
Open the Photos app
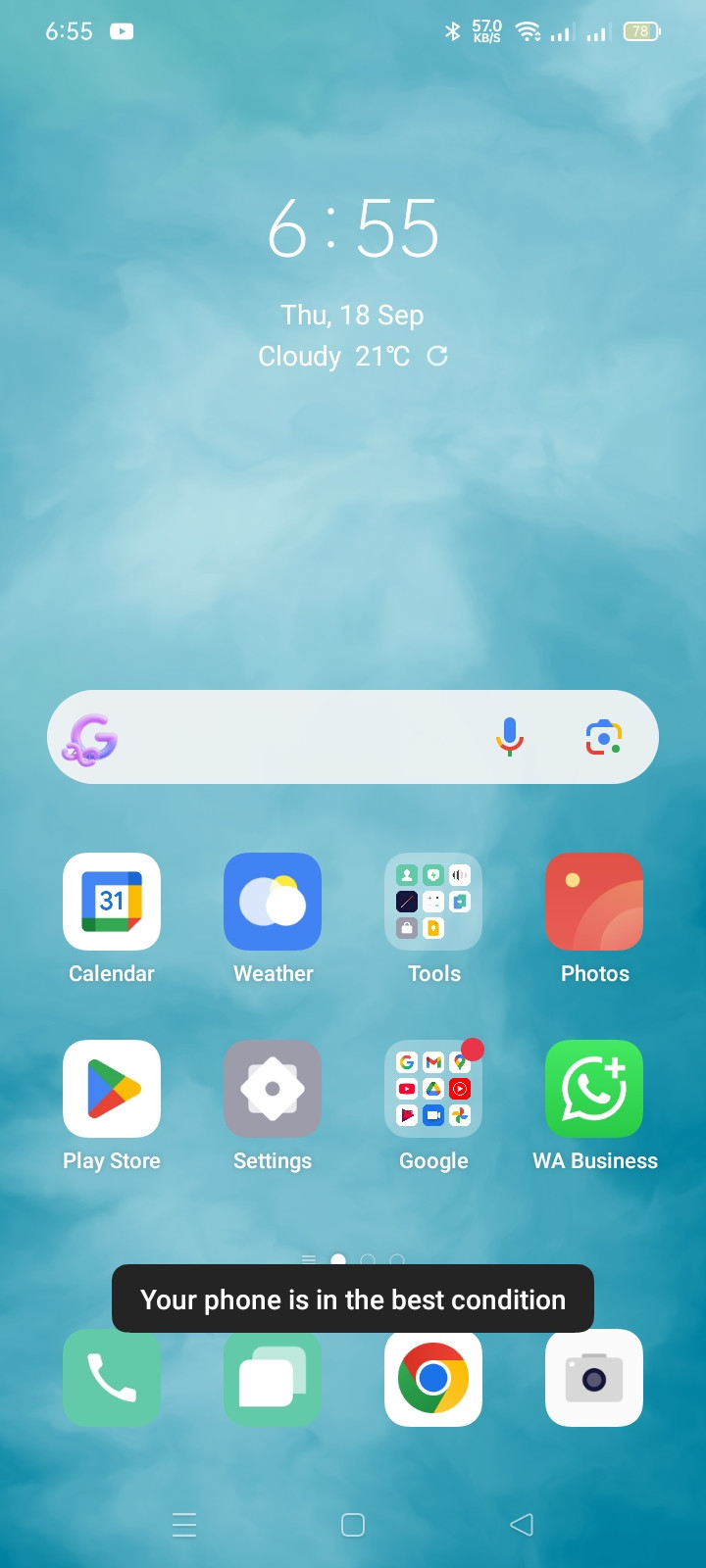594,902
